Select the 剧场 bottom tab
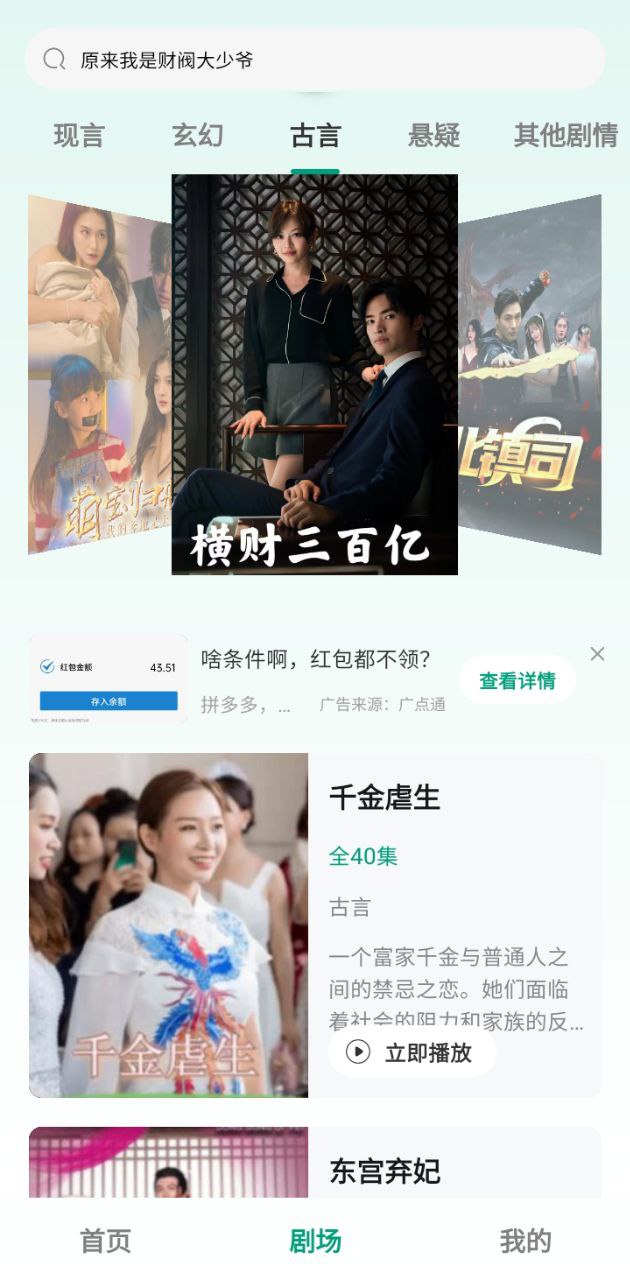The image size is (630, 1280). click(315, 1241)
